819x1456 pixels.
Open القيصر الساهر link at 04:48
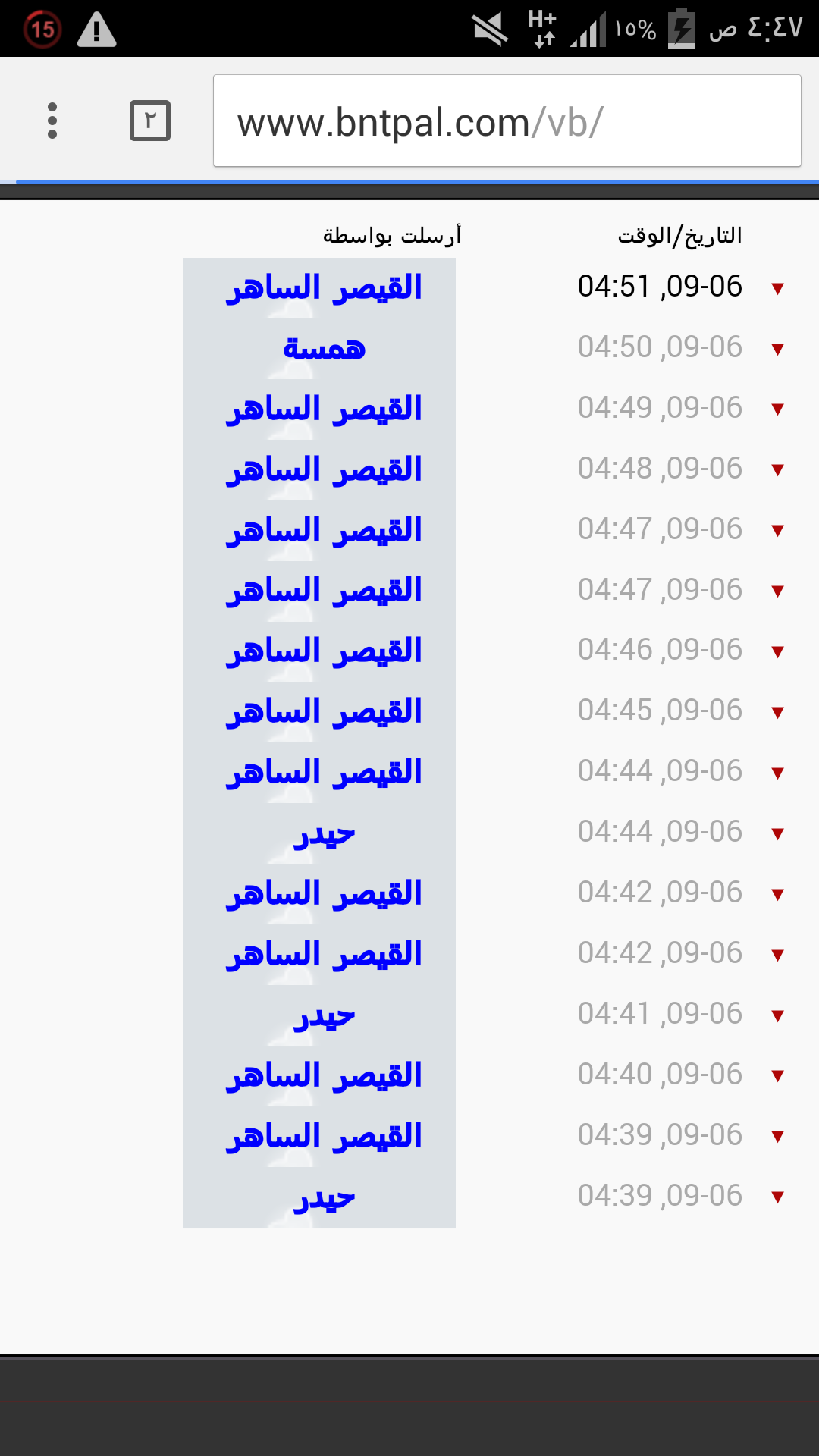[x=324, y=470]
